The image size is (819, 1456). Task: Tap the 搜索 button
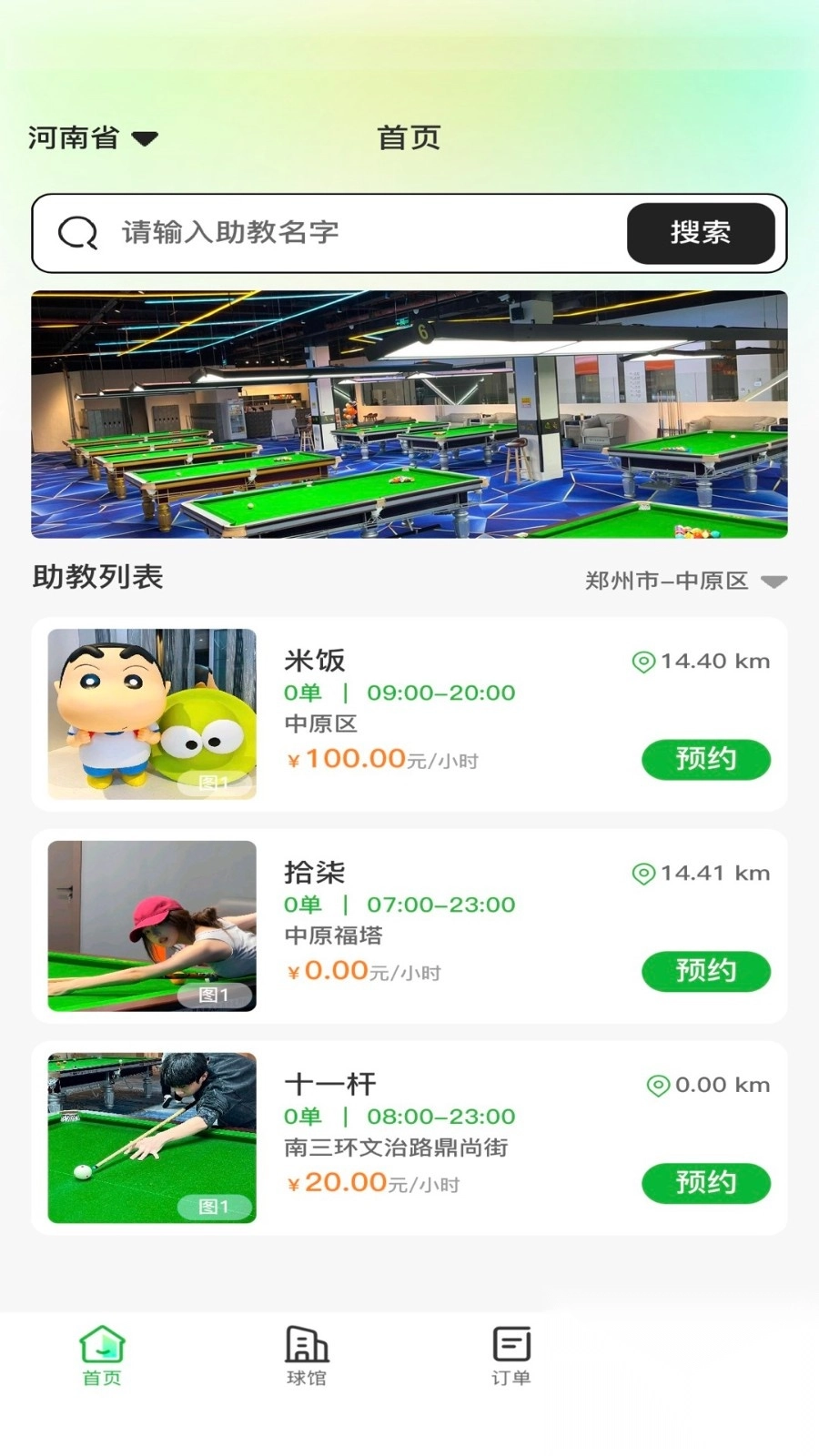coord(700,233)
